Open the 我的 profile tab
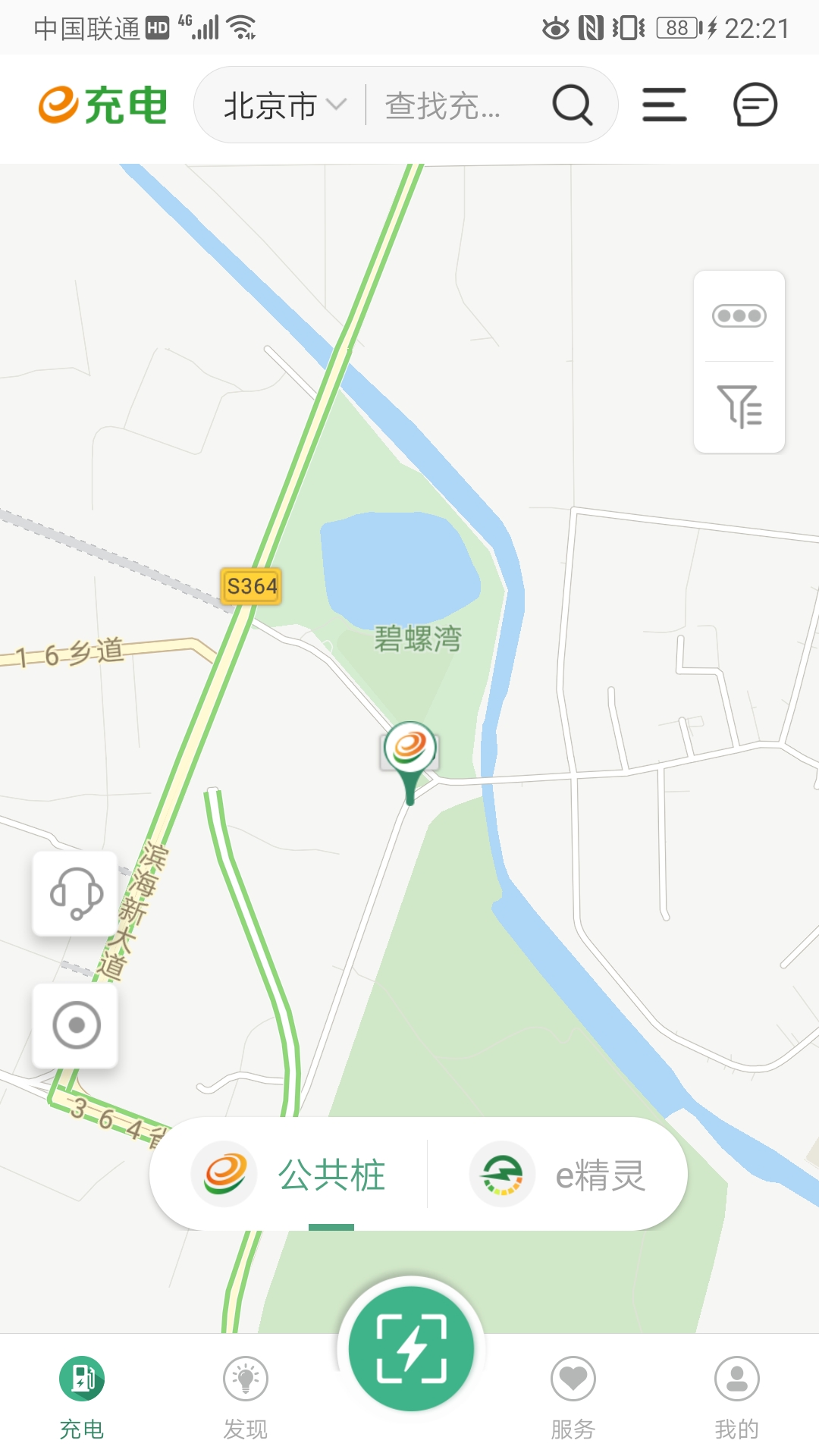Viewport: 819px width, 1456px height. click(737, 1398)
